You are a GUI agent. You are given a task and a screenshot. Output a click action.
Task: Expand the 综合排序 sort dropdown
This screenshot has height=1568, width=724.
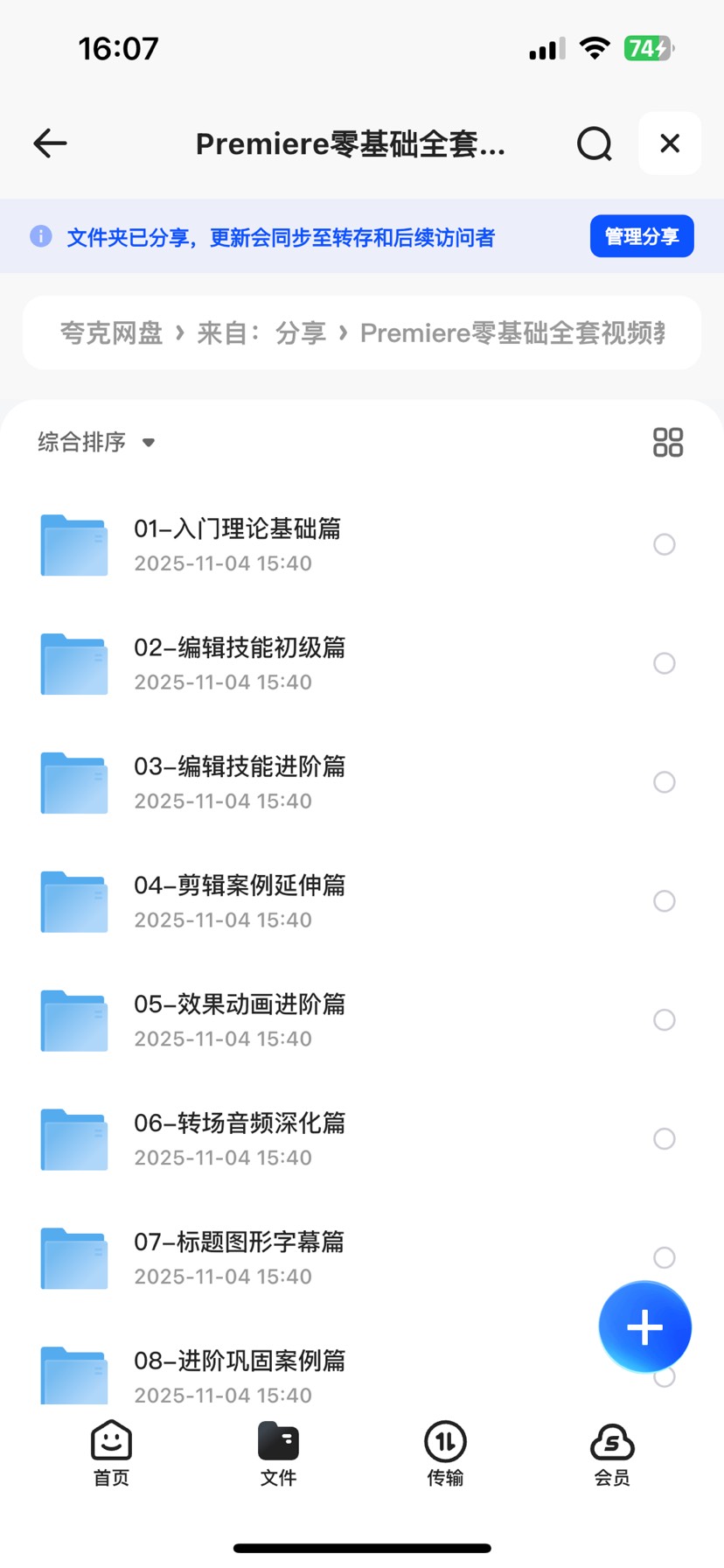point(96,443)
